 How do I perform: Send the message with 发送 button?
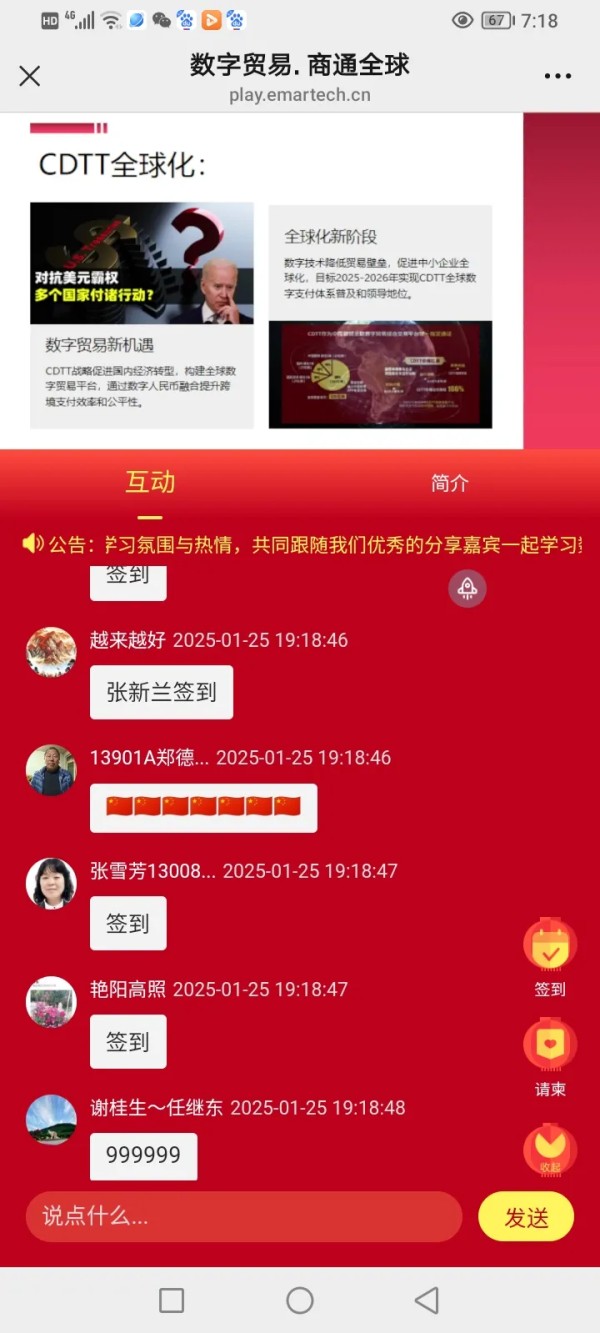526,1217
